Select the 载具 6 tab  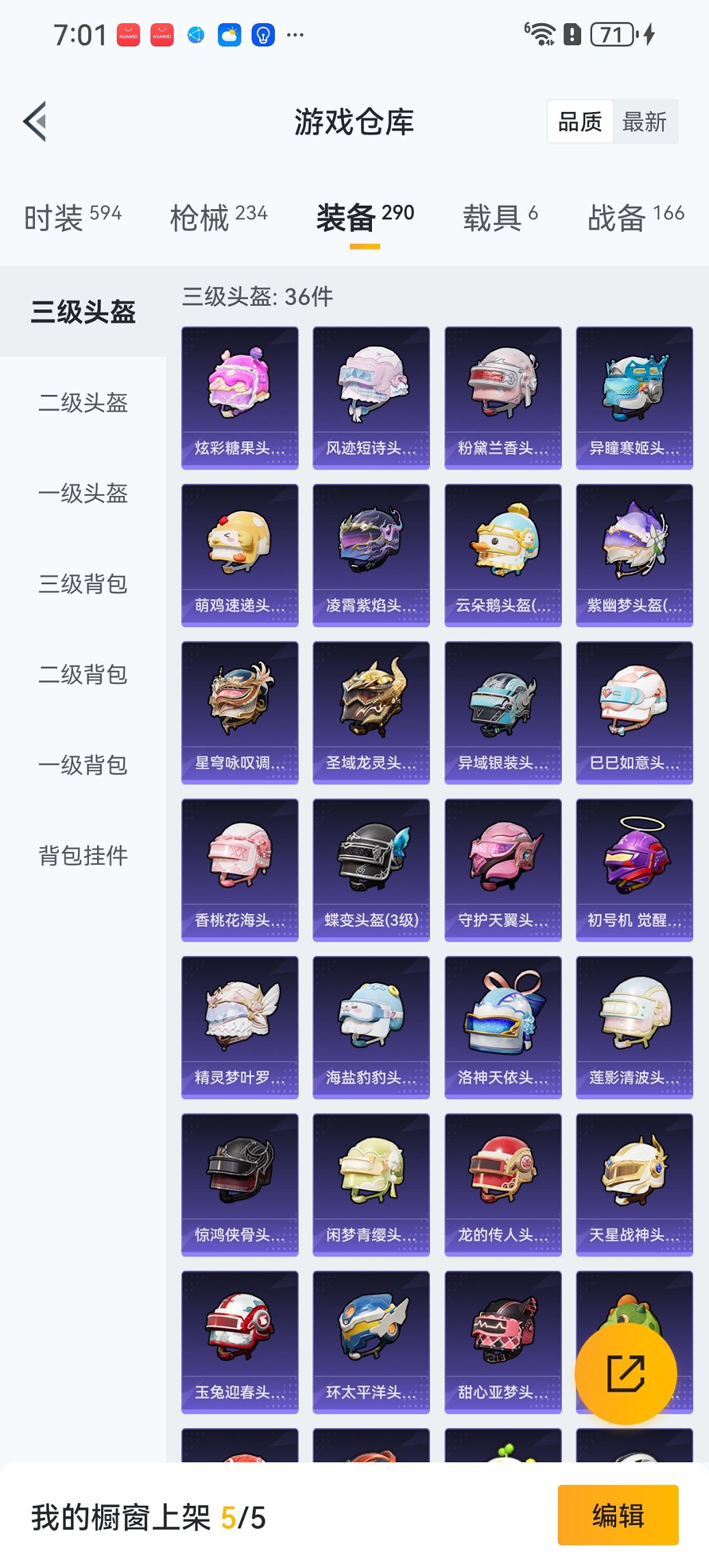499,215
